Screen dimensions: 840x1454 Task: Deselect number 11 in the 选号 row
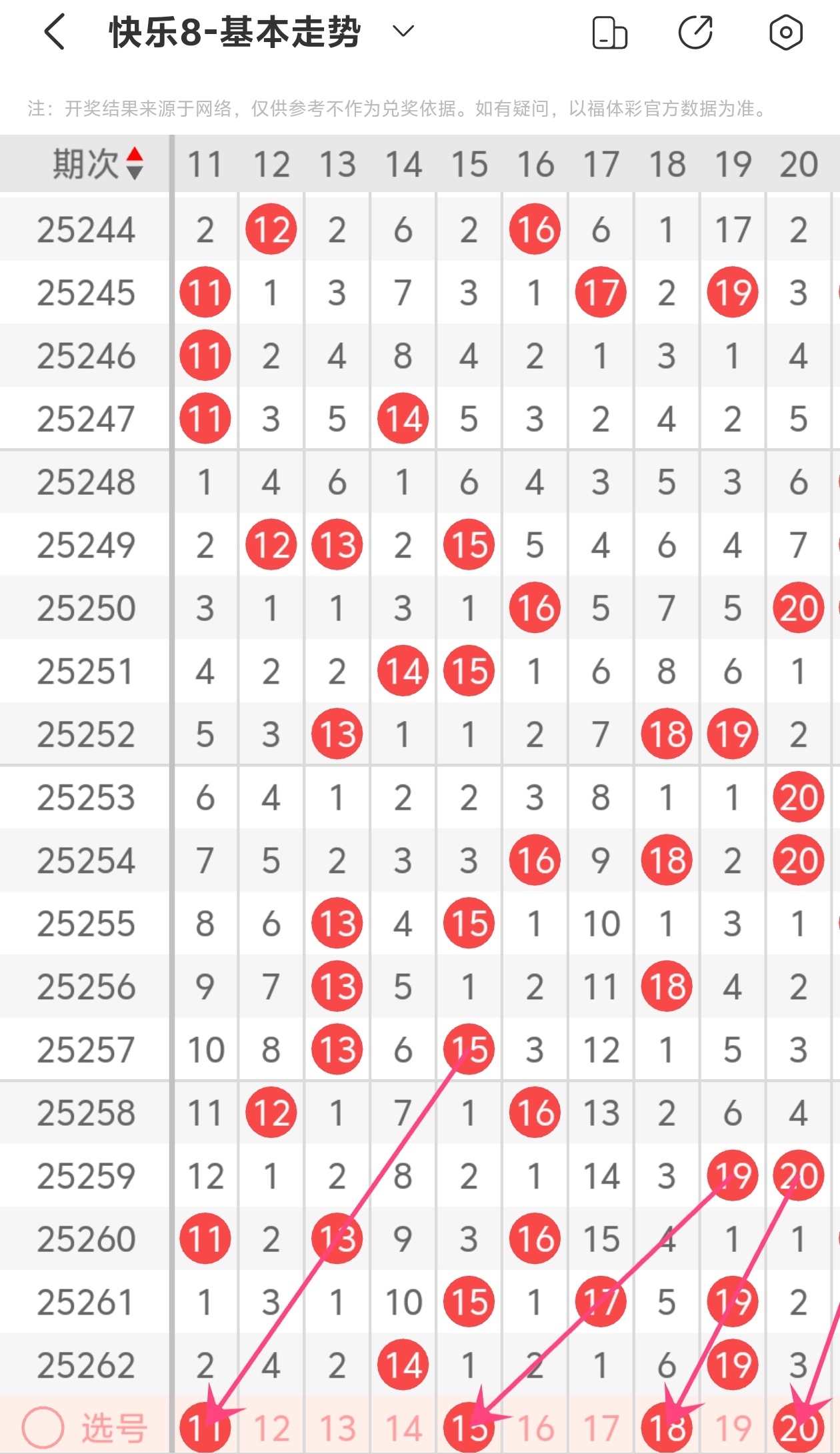click(205, 1428)
